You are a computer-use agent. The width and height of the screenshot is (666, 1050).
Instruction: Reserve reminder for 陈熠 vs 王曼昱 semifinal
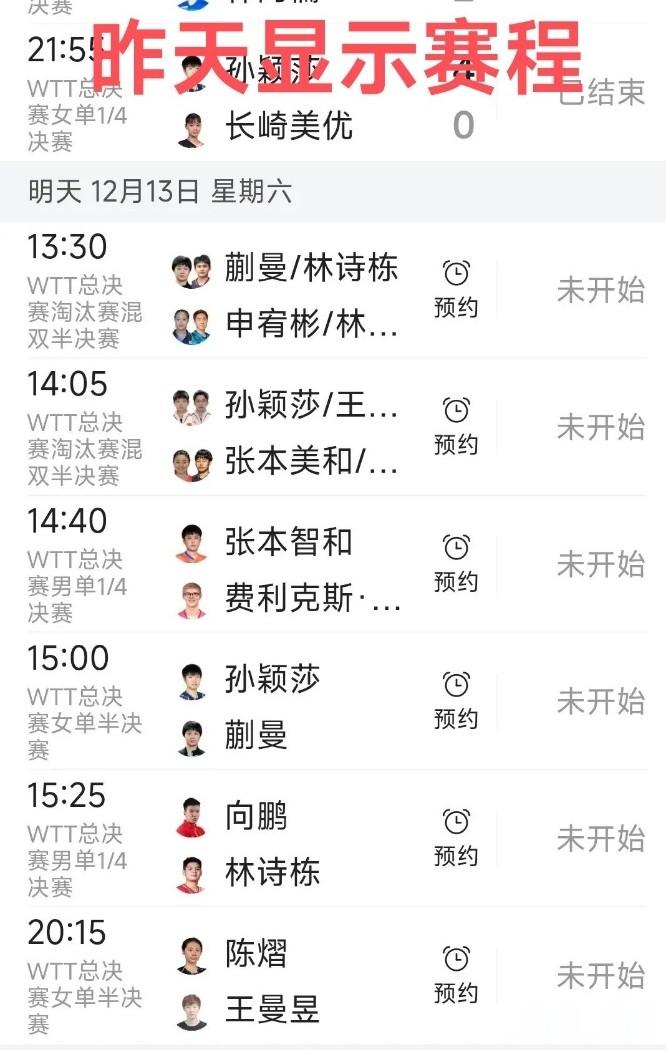[456, 973]
